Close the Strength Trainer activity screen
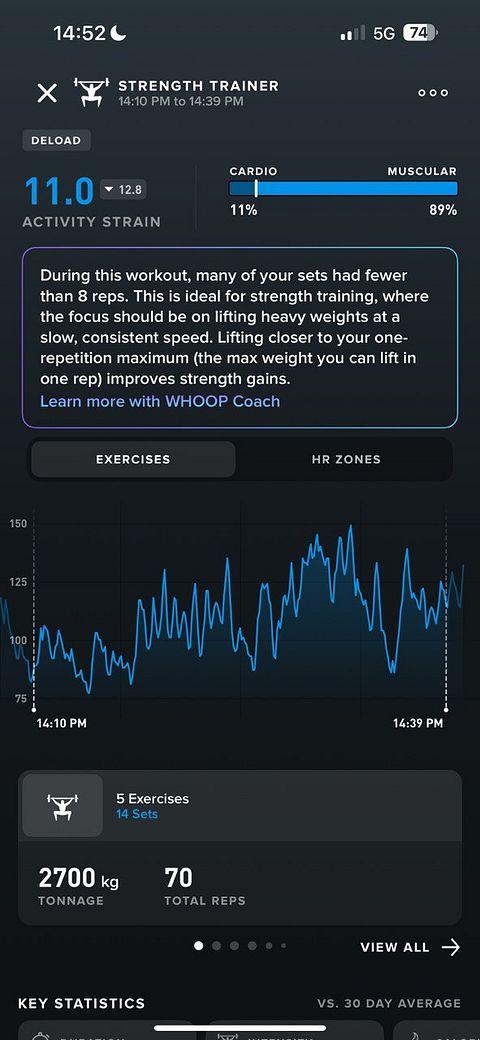The width and height of the screenshot is (480, 1040). point(47,93)
